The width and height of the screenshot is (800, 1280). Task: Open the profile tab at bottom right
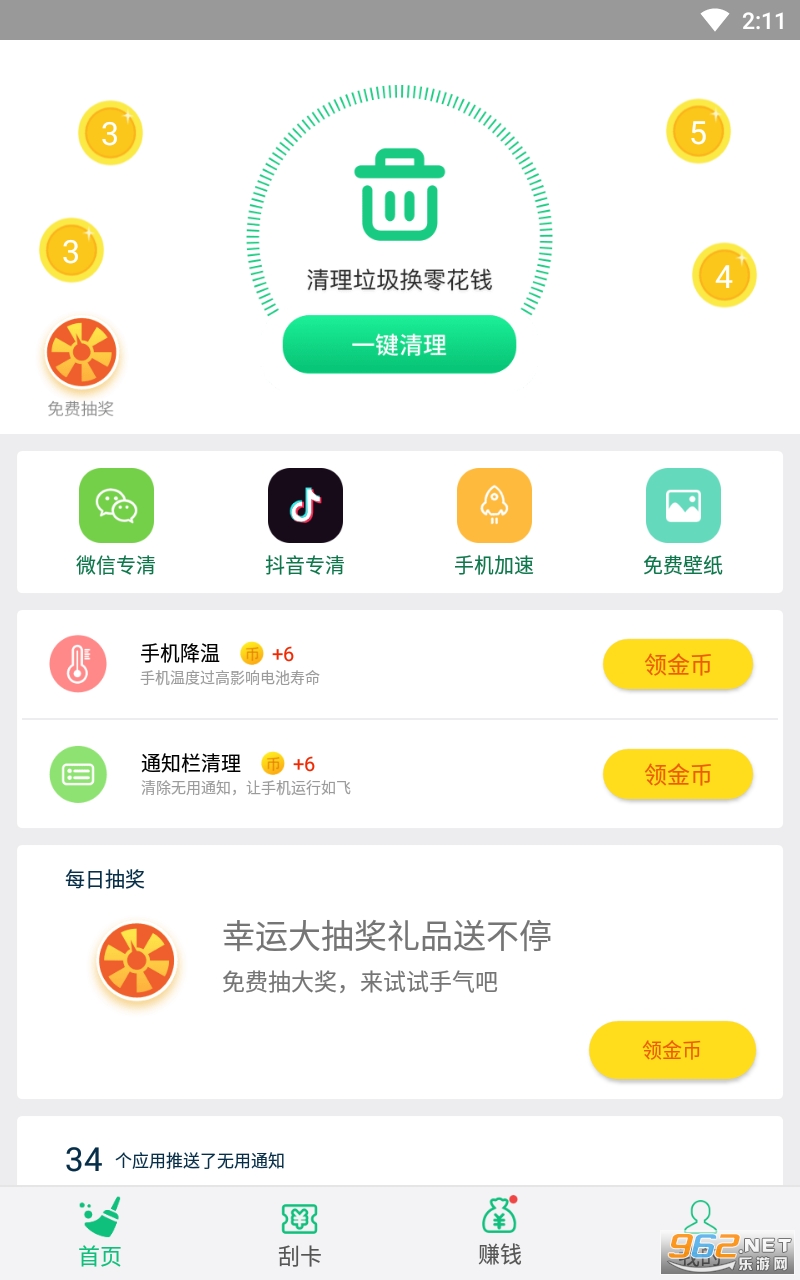click(700, 1233)
